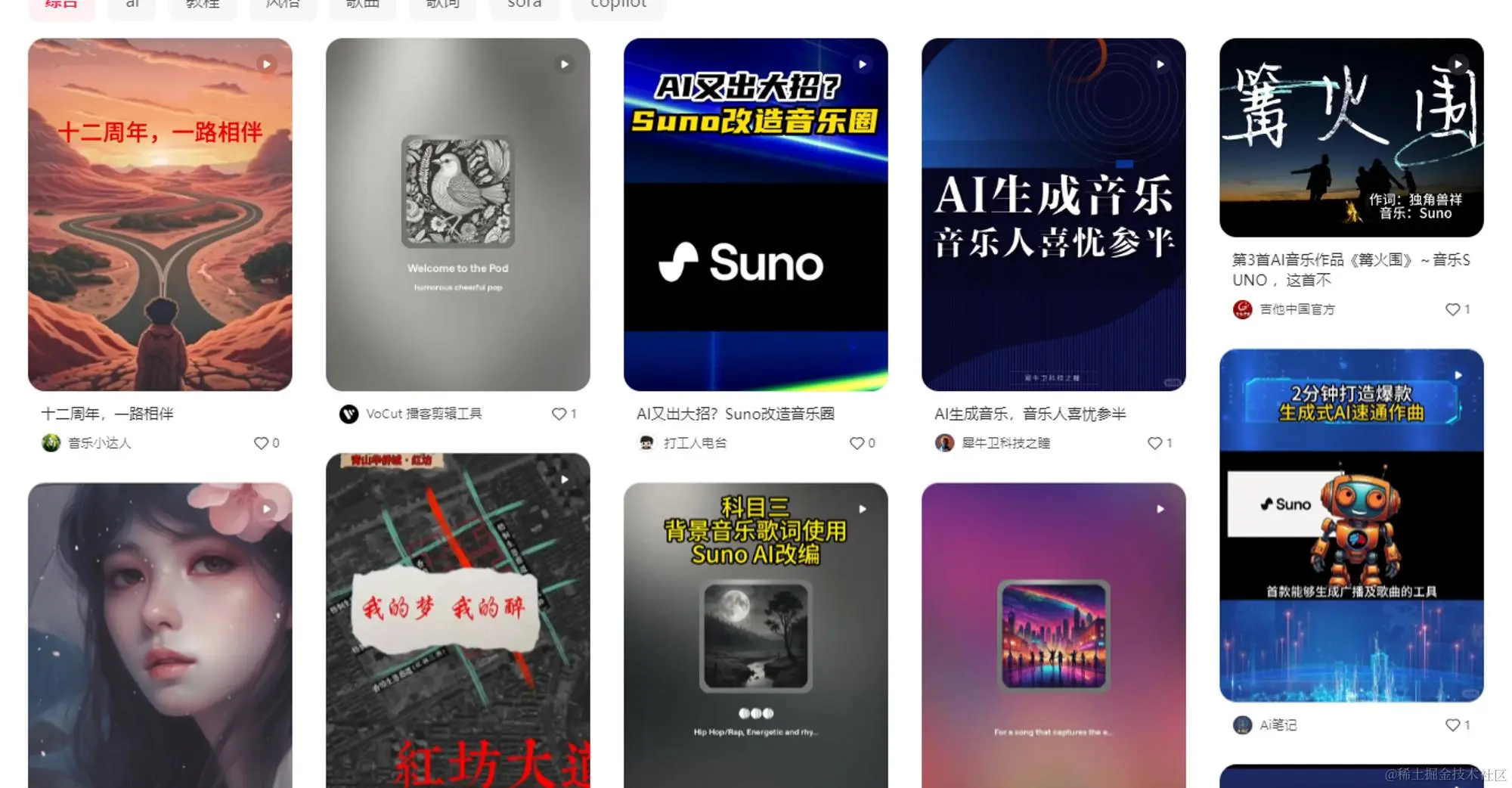Like the post by 犀牛卫科技之睡

pos(1155,443)
